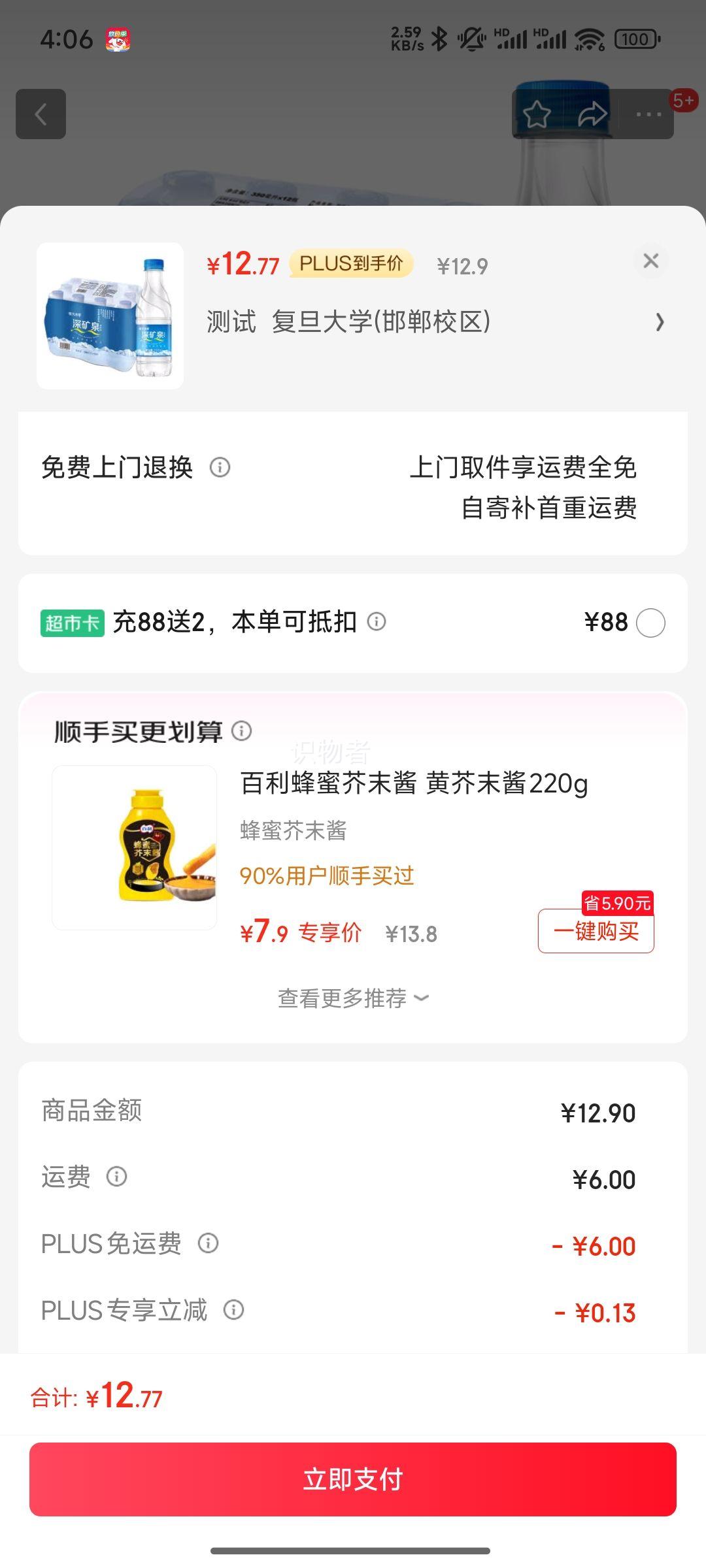Click the back arrow at top left
706x1568 pixels.
click(41, 114)
